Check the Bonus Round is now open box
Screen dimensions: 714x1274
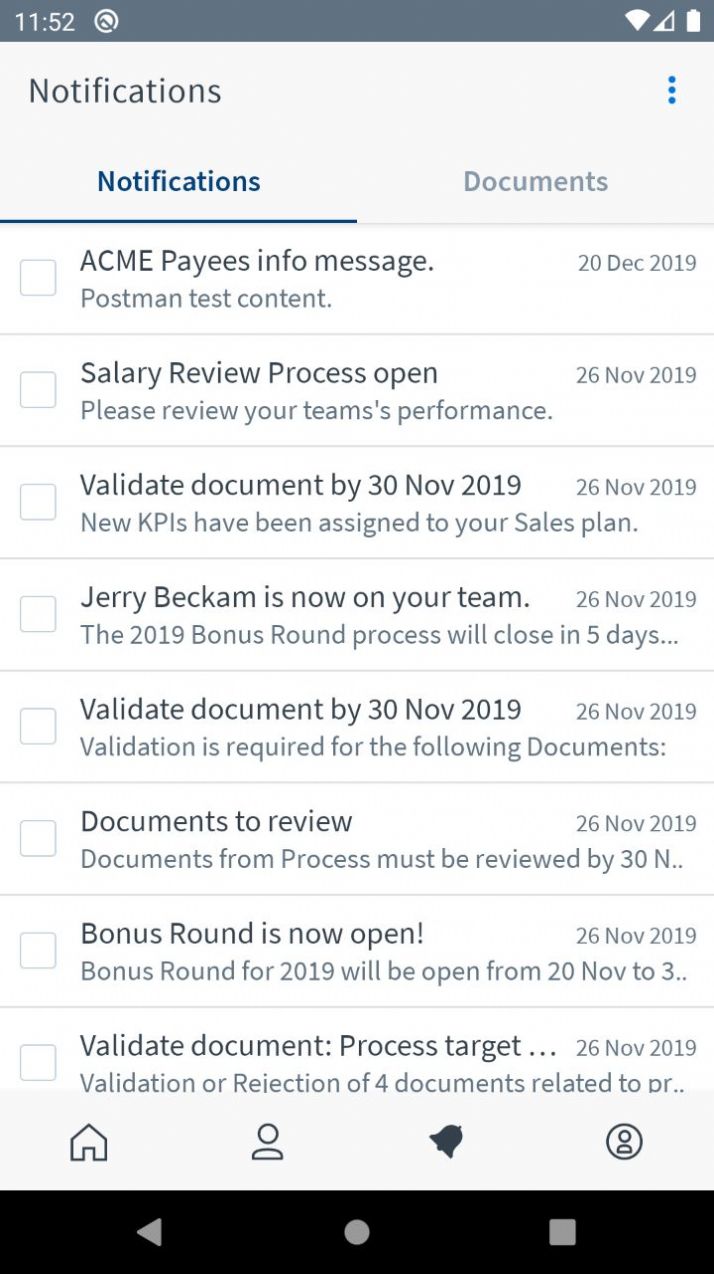[x=38, y=950]
